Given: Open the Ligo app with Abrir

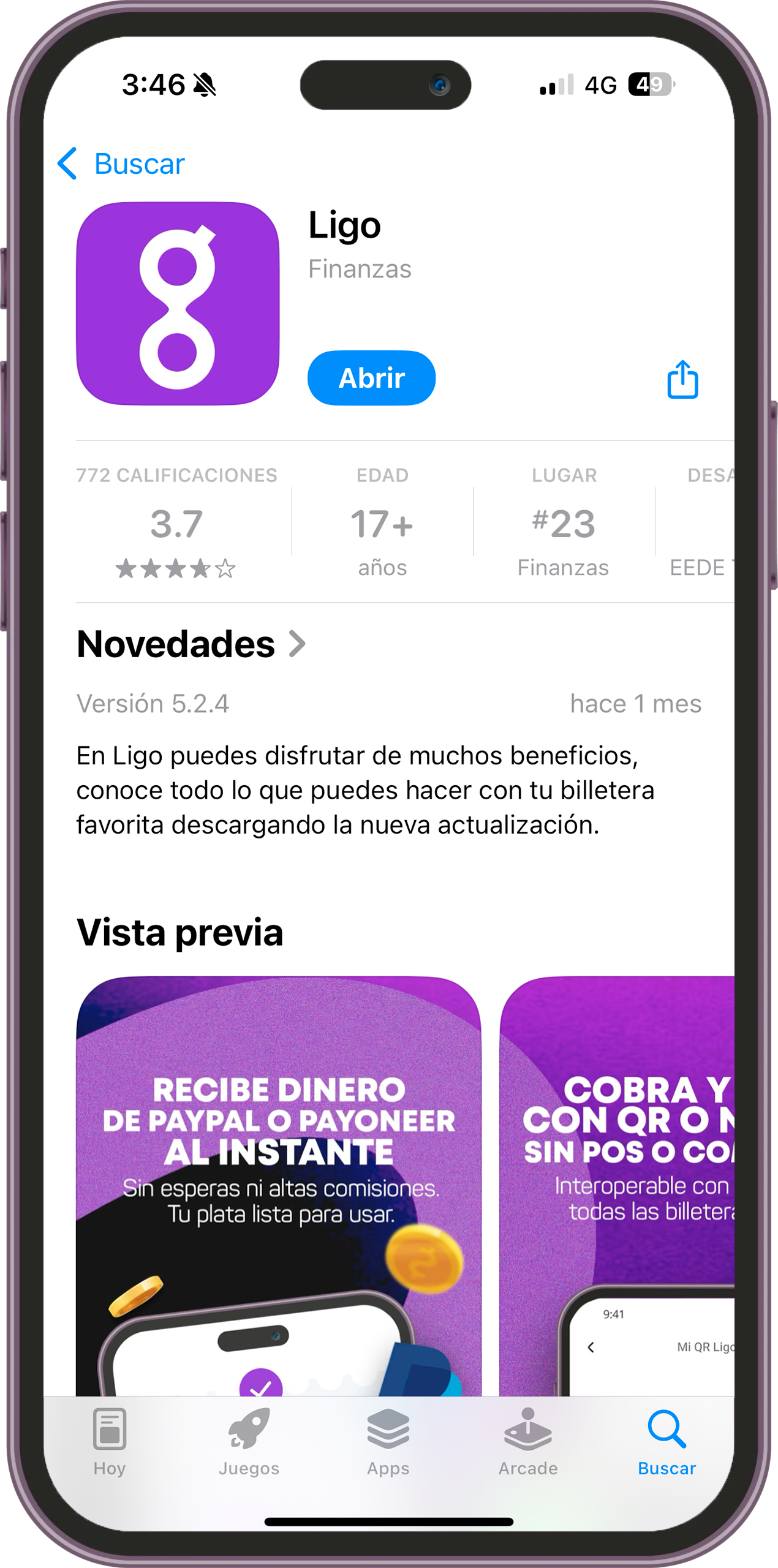Looking at the screenshot, I should coord(371,378).
